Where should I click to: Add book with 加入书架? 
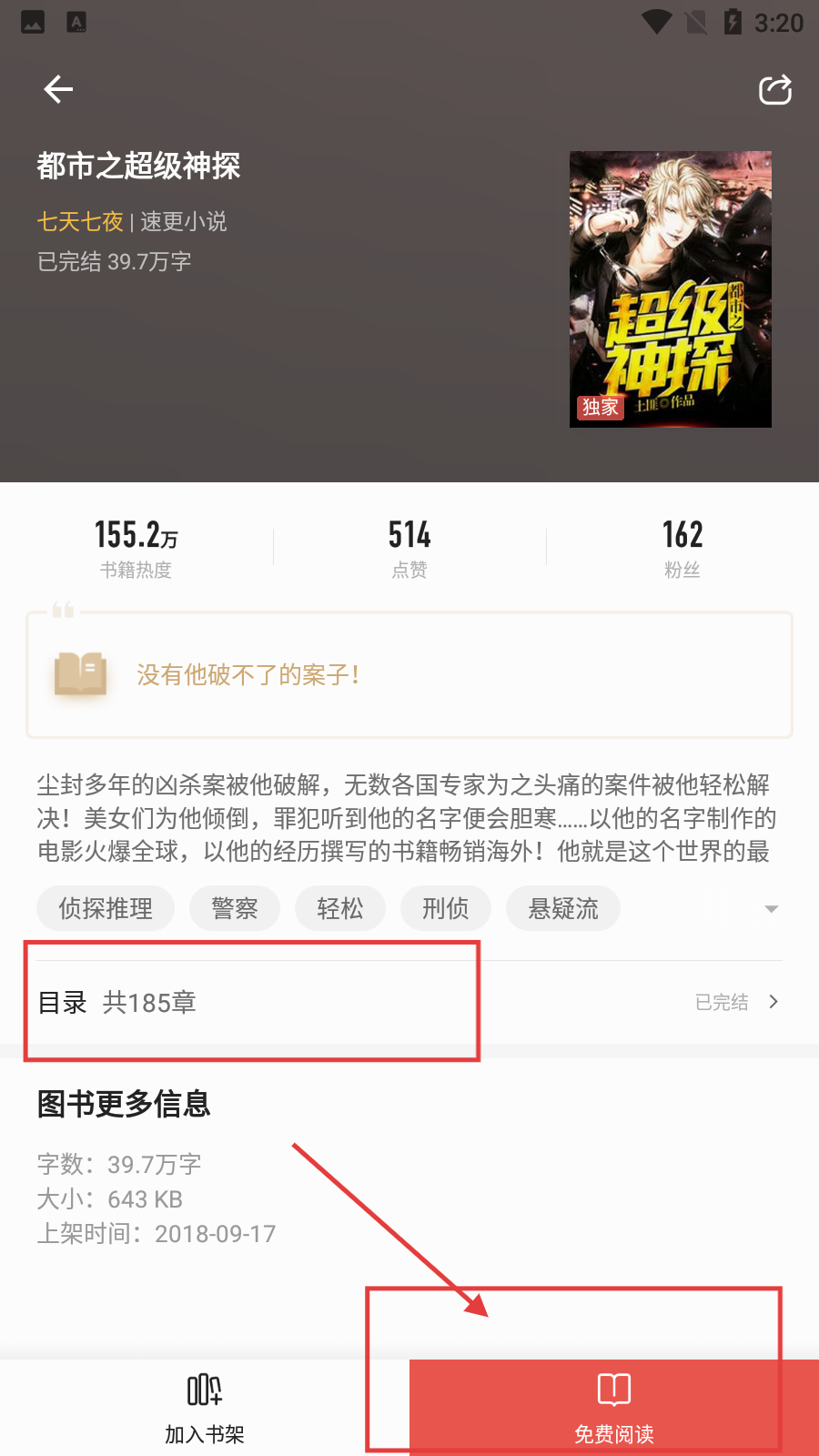point(205,1408)
